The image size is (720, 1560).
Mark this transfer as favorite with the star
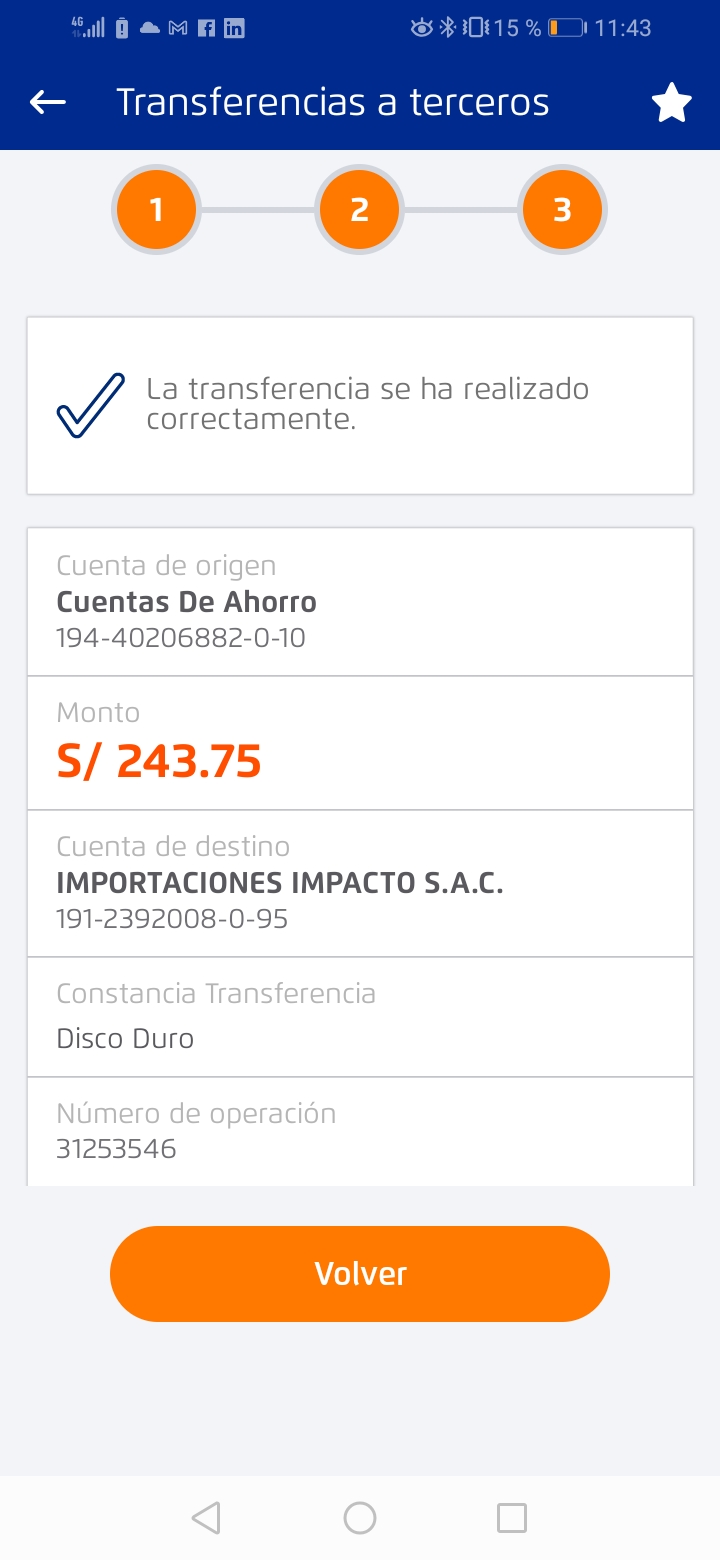672,103
